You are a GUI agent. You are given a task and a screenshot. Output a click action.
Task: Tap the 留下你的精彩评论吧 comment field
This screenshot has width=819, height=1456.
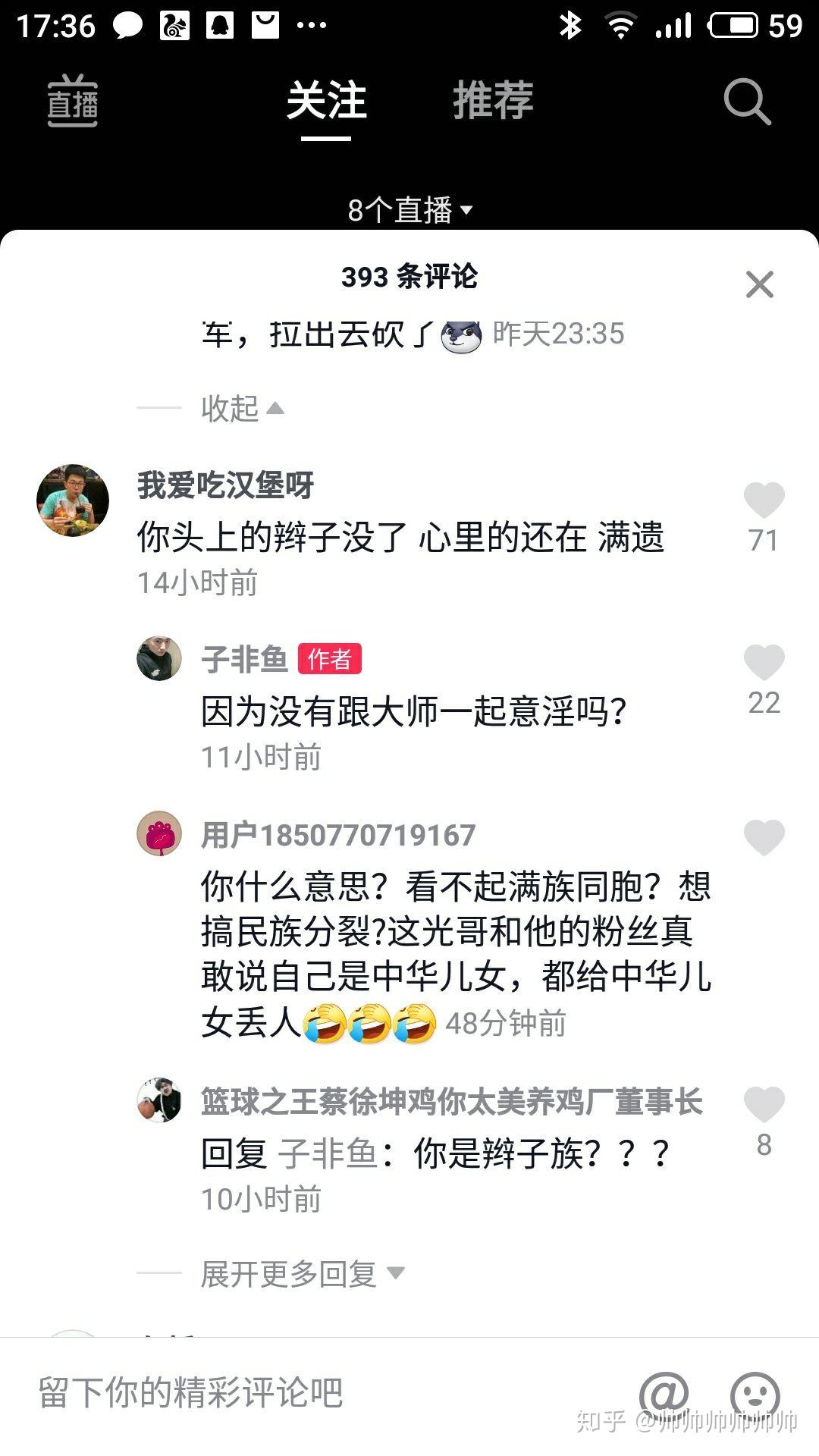(303, 1392)
